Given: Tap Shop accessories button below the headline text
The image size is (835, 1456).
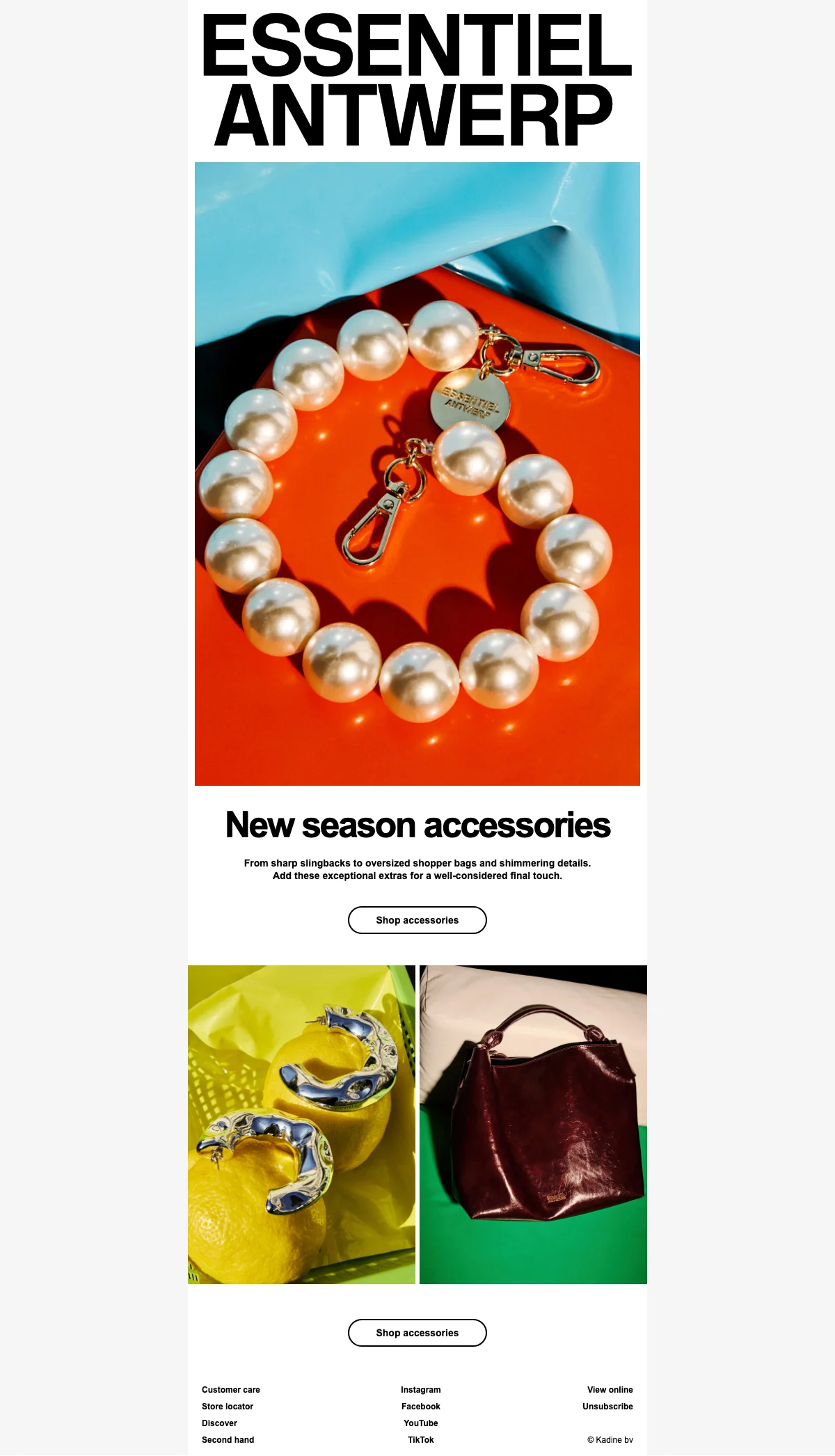Looking at the screenshot, I should (x=417, y=920).
